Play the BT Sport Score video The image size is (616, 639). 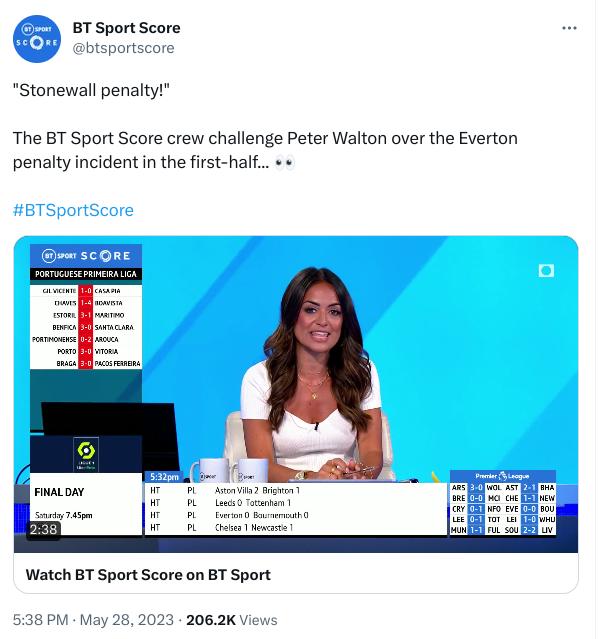click(296, 394)
